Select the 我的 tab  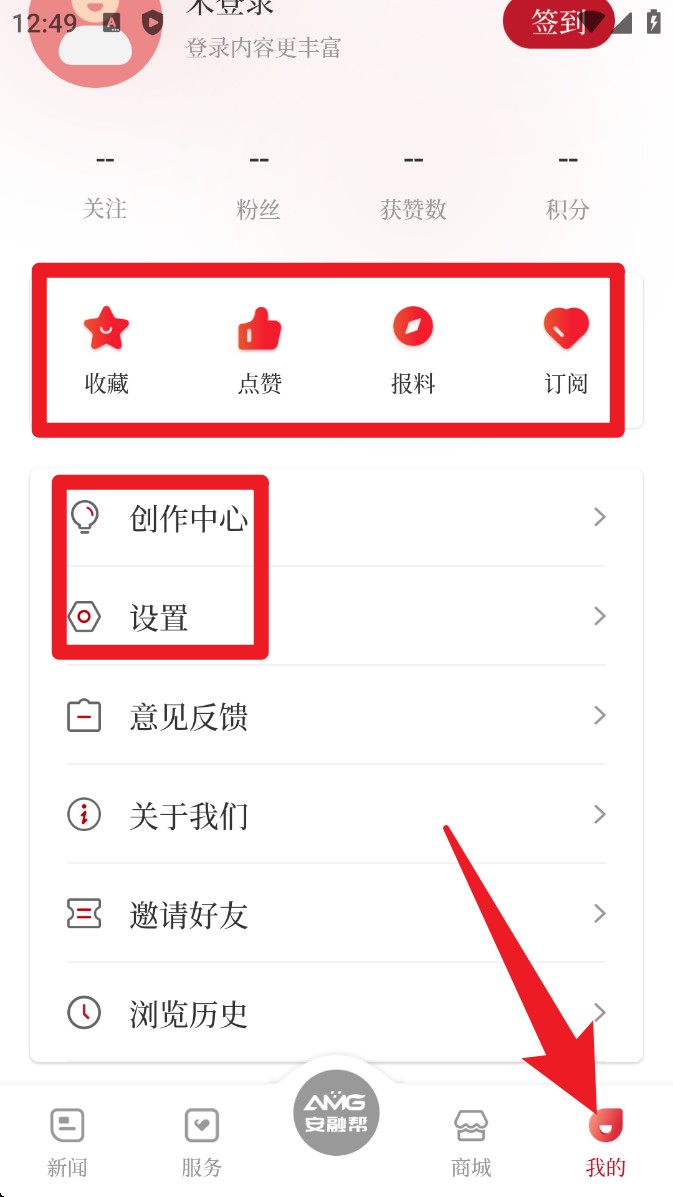click(606, 1141)
